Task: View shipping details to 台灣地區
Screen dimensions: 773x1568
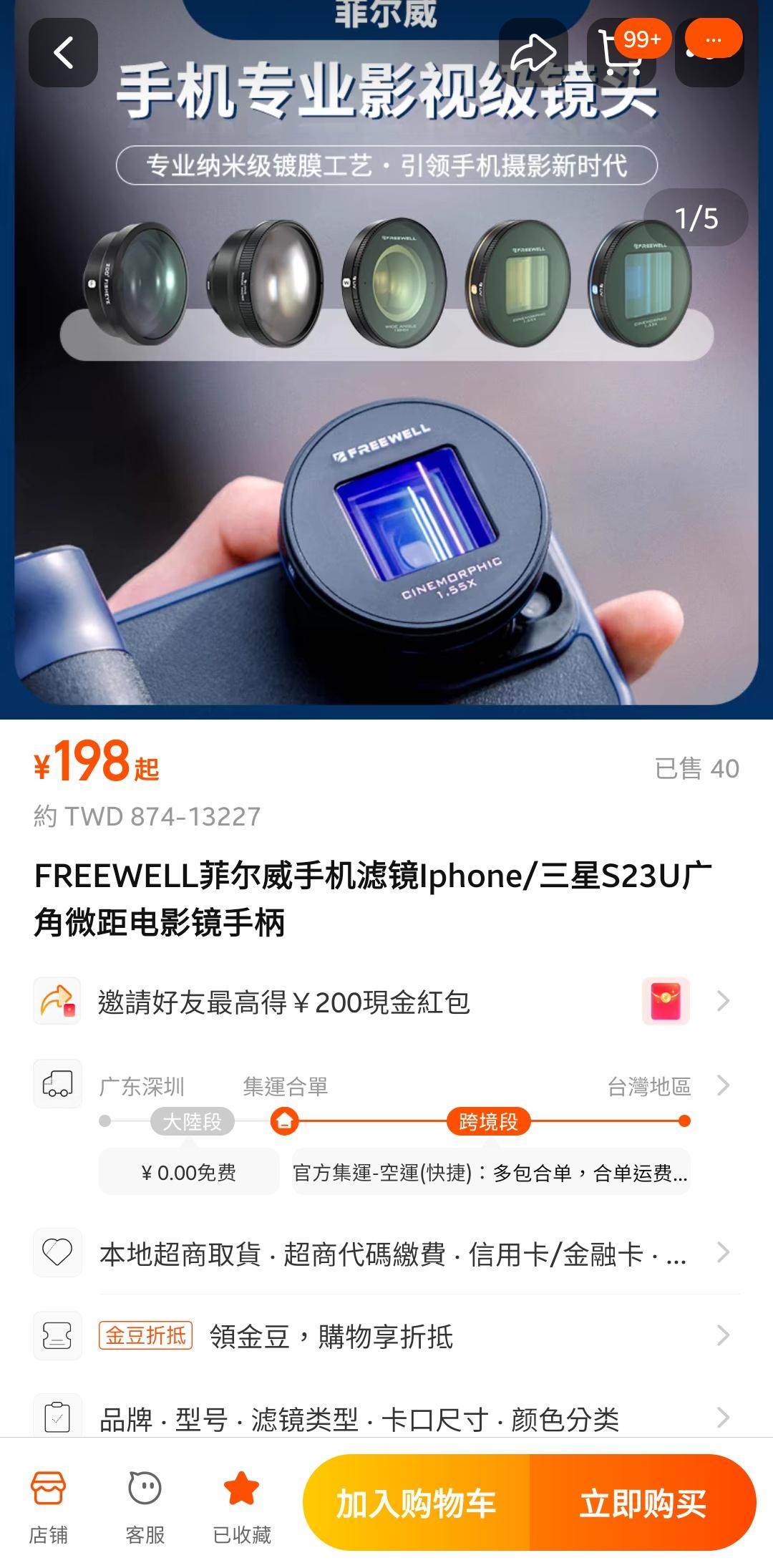Action: pos(666,1086)
